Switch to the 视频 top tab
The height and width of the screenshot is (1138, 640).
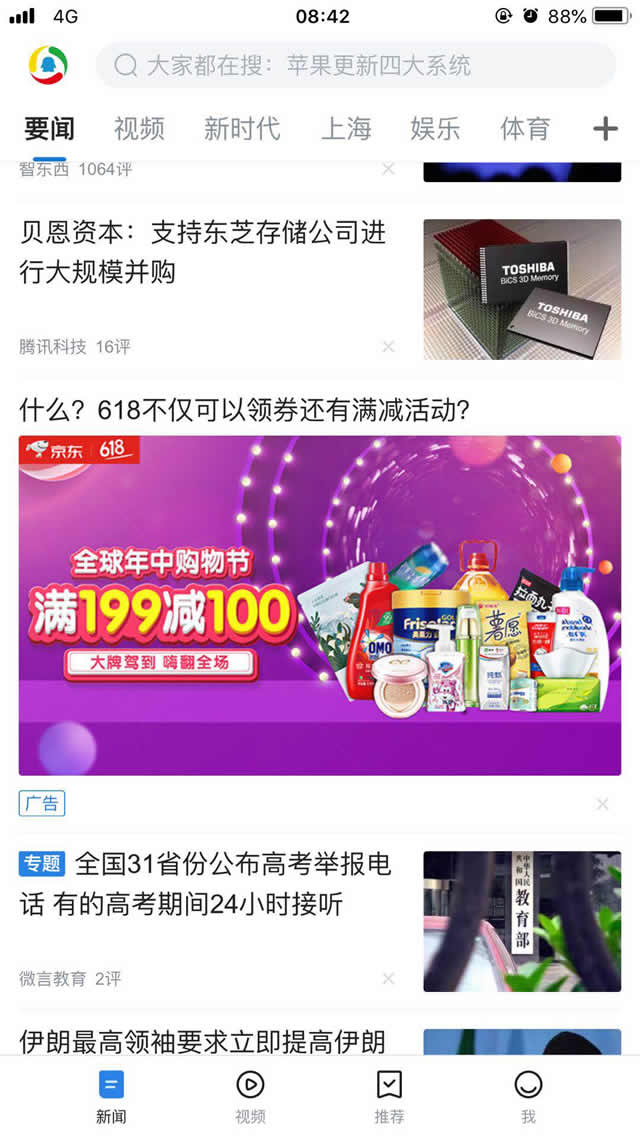[x=139, y=129]
